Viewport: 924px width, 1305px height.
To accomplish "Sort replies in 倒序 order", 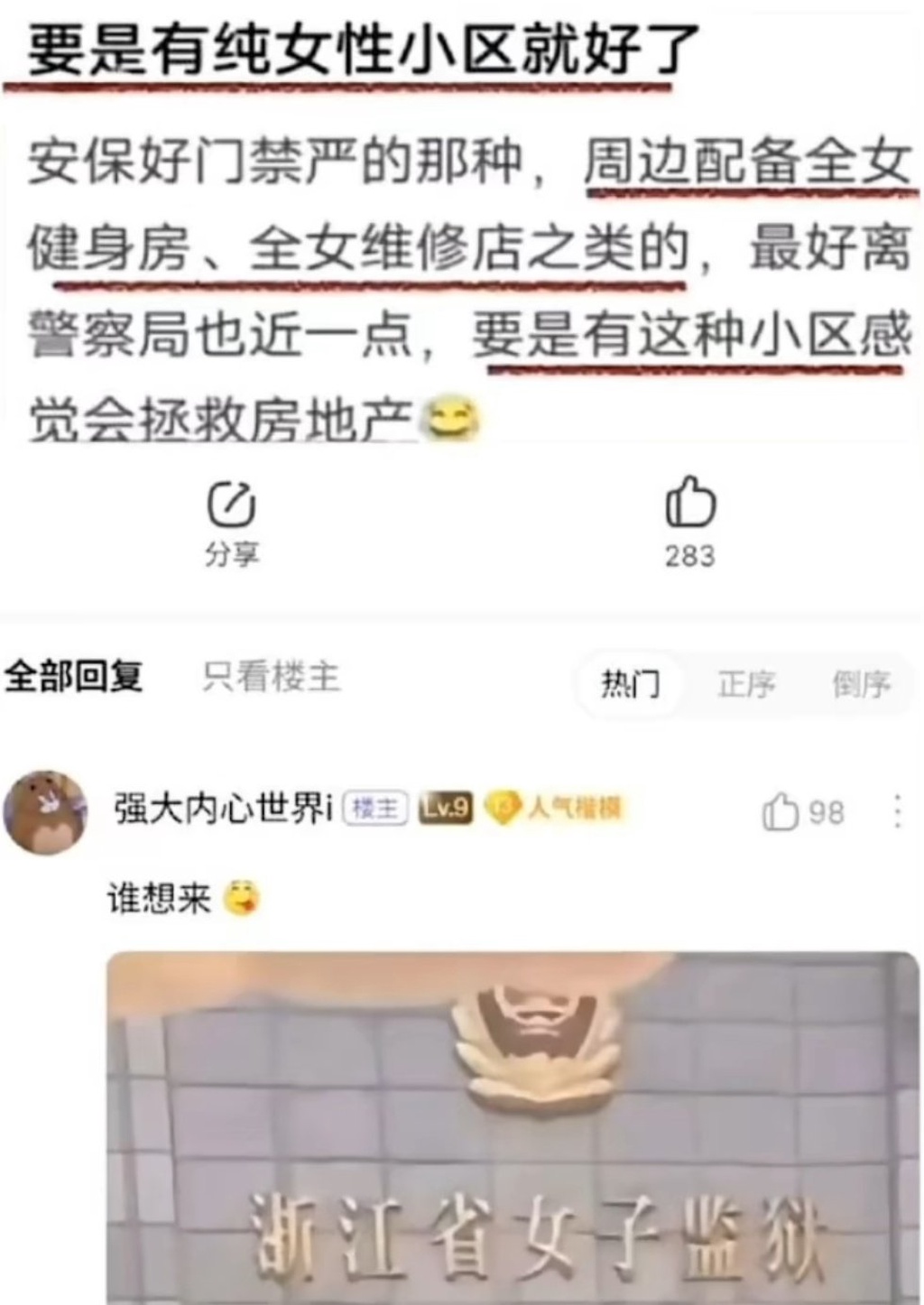I will click(x=861, y=685).
